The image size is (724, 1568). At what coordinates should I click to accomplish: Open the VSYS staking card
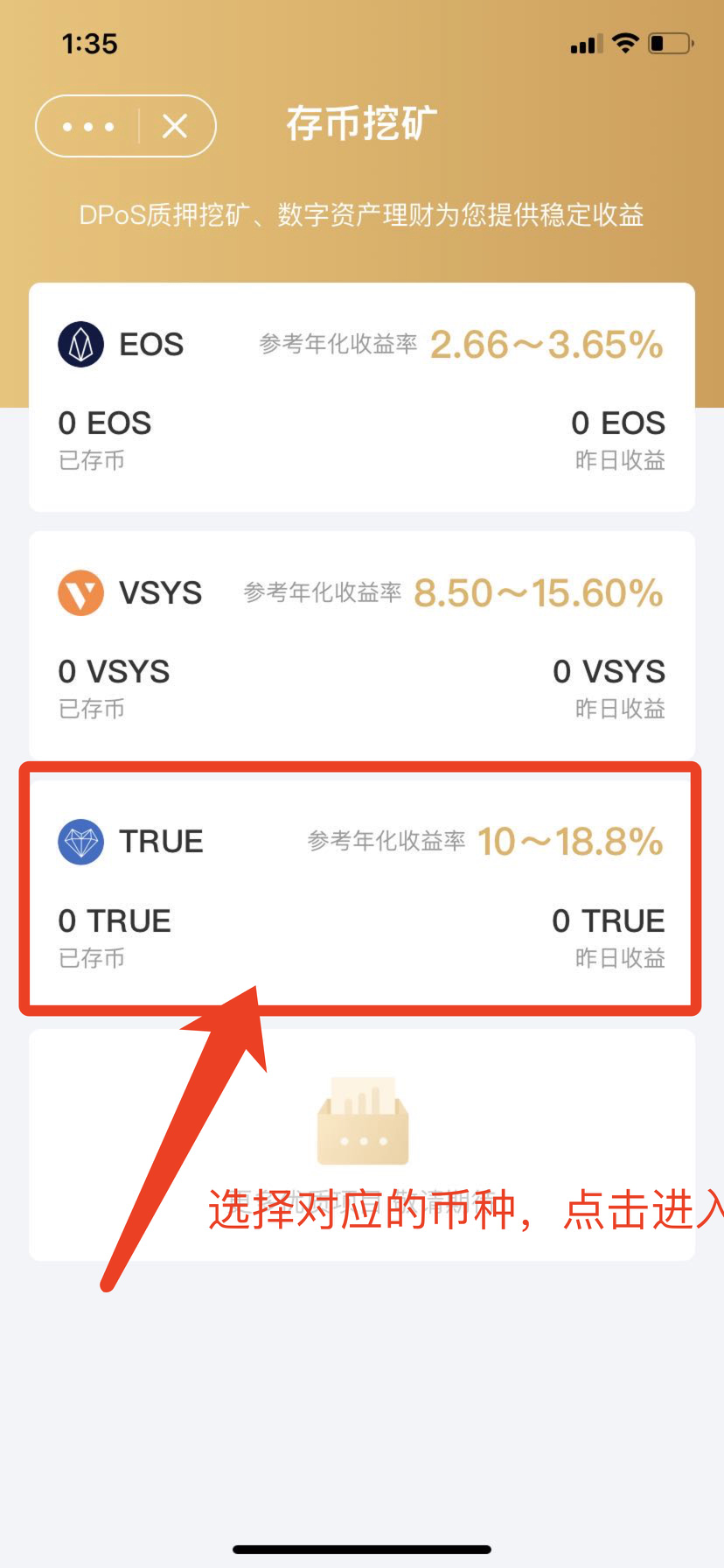coord(362,645)
